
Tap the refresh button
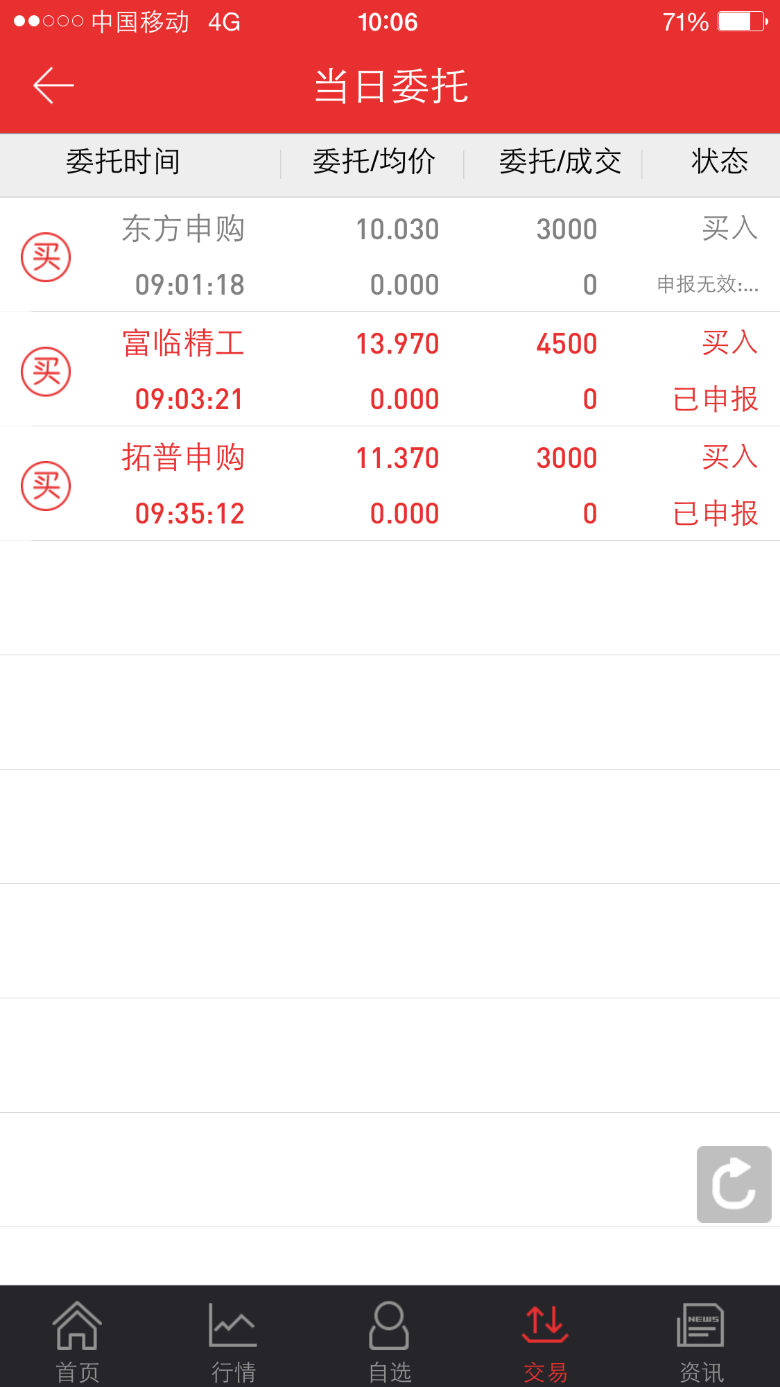click(x=734, y=1184)
